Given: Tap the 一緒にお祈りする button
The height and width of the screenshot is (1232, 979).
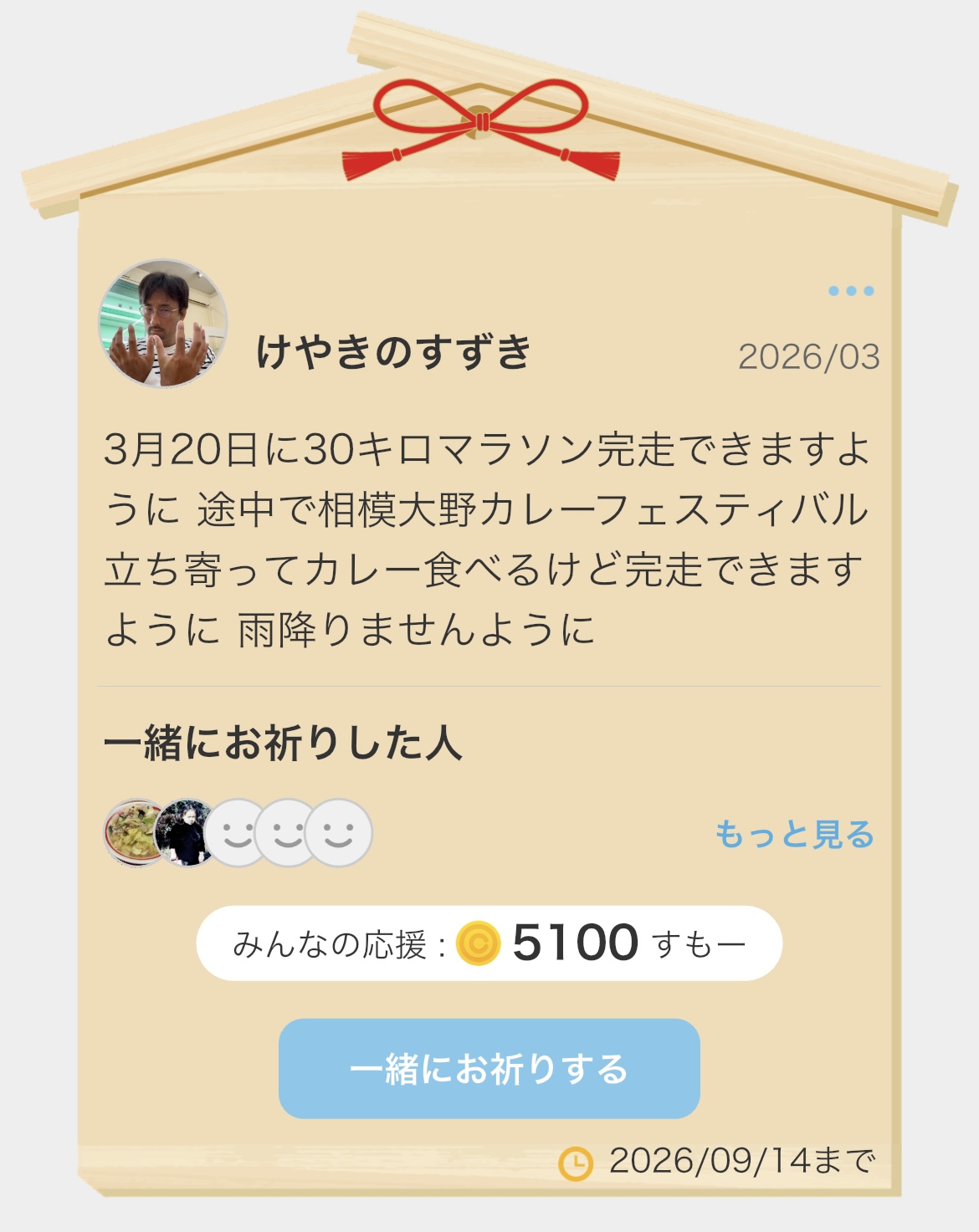Looking at the screenshot, I should (489, 1069).
